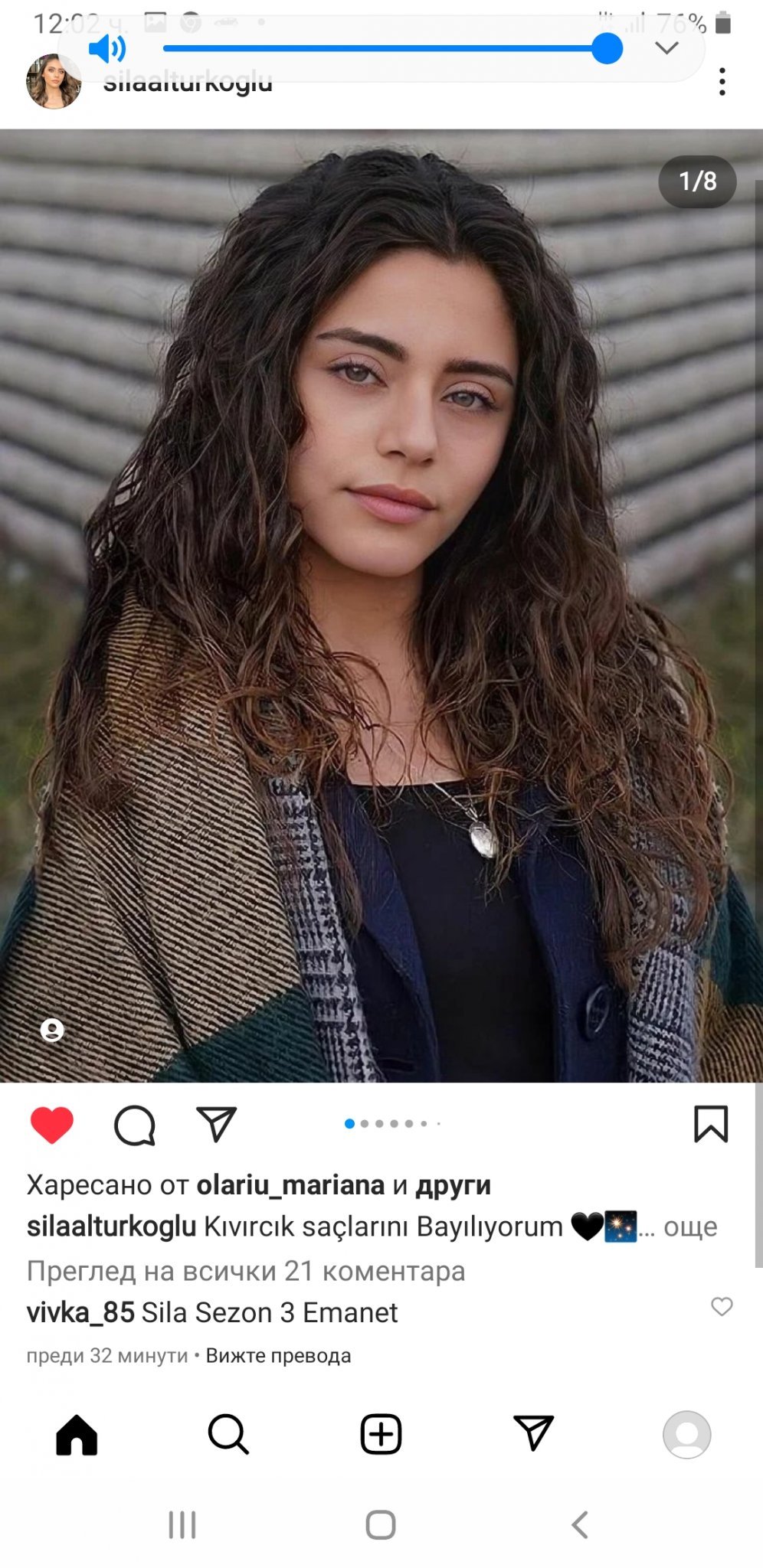
Task: View all 21 comments
Action: click(x=246, y=1271)
